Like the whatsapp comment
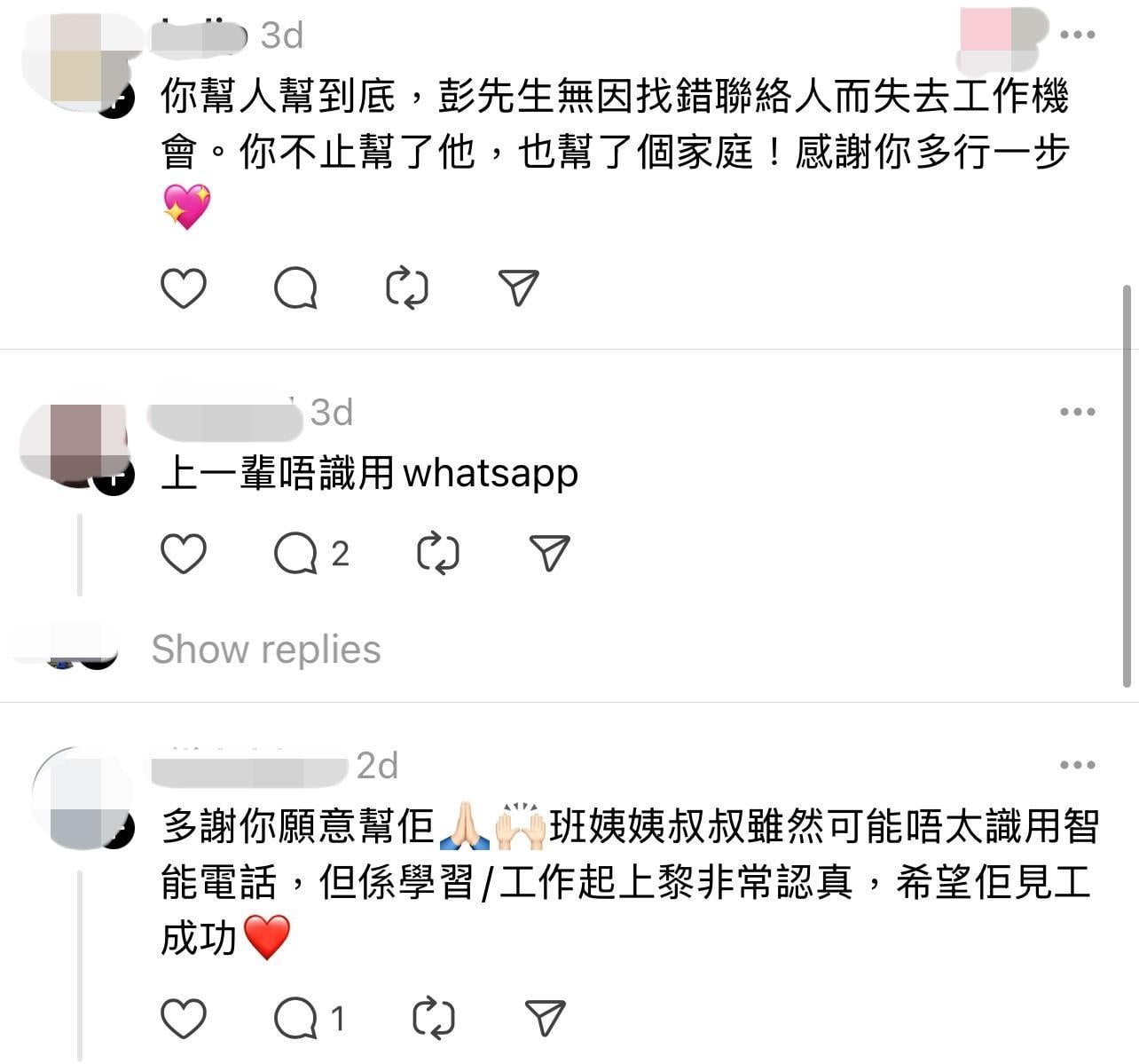 coord(184,554)
